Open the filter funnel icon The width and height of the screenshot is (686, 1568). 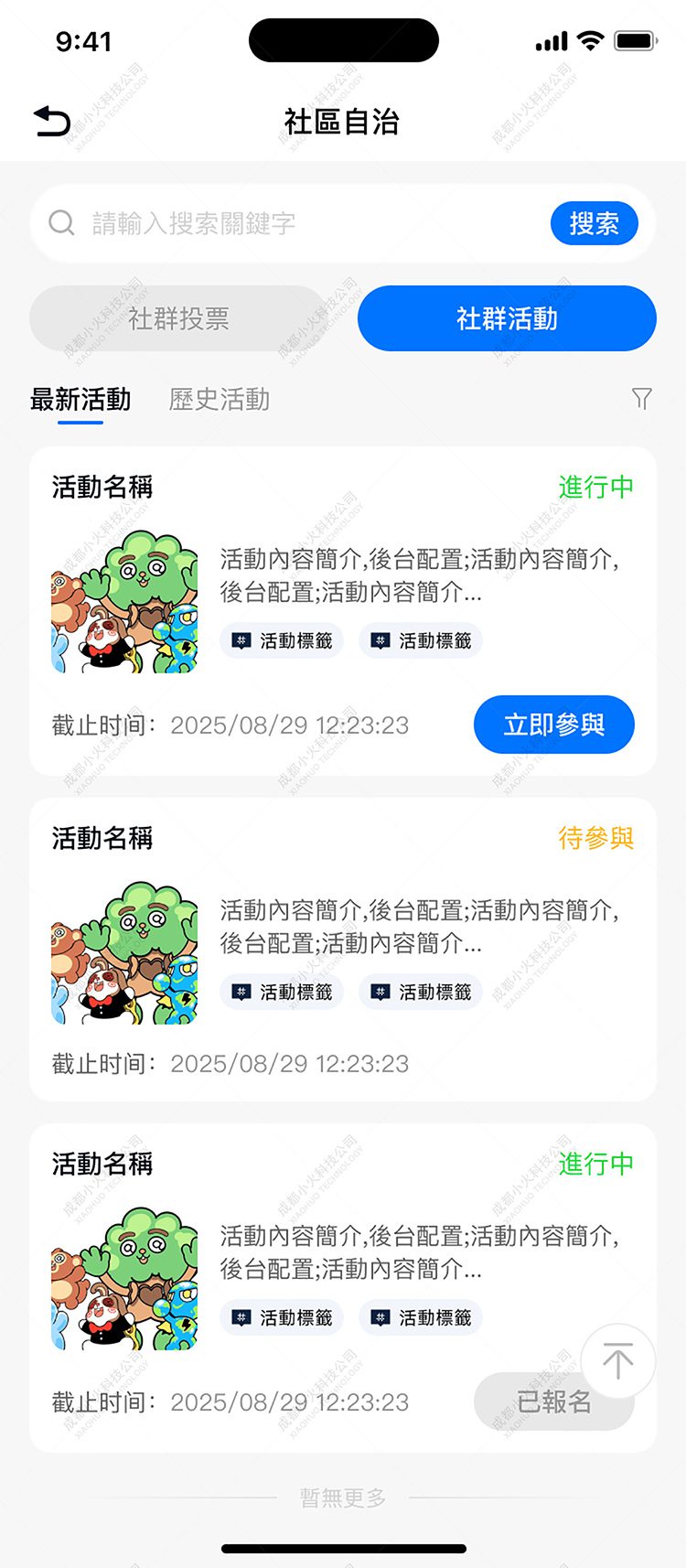(642, 399)
